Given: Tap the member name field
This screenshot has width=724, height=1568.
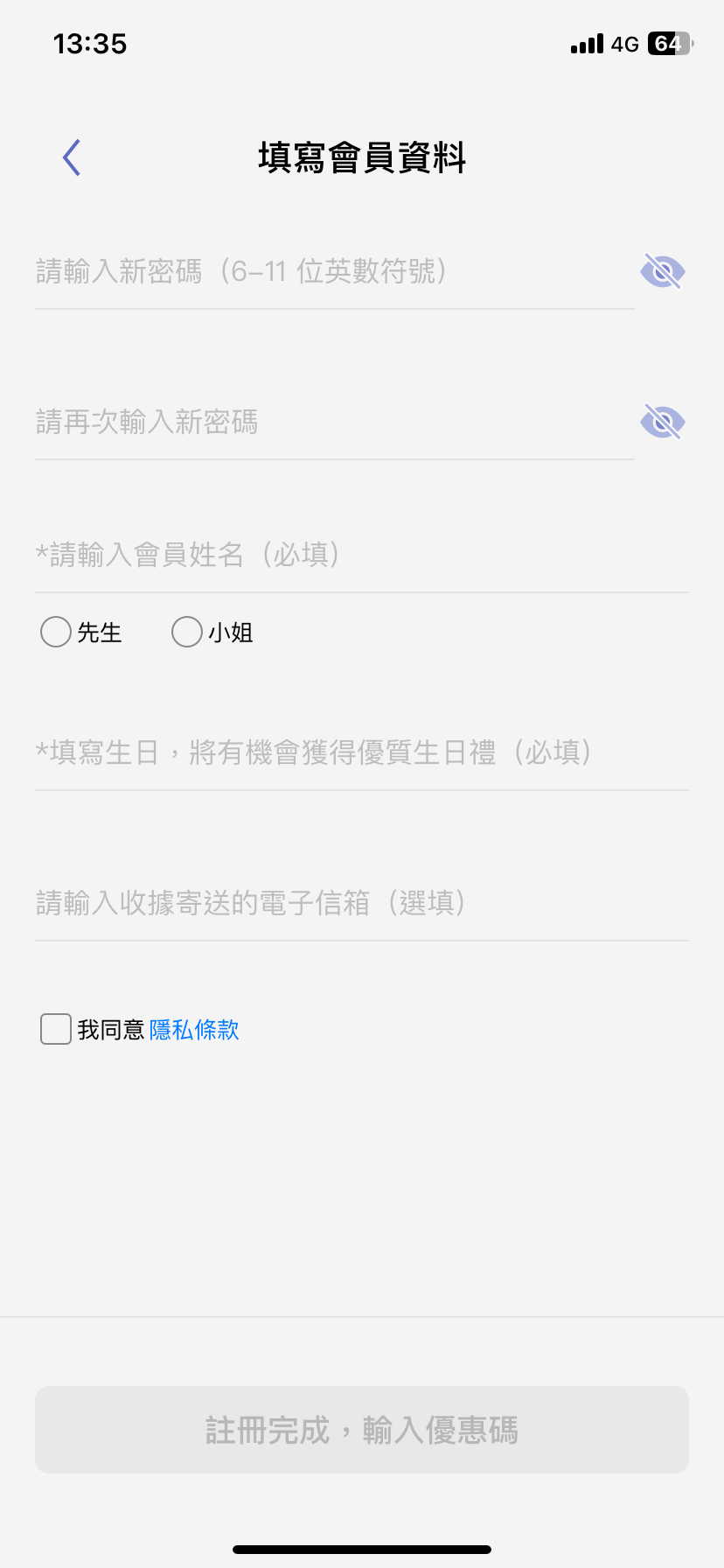Looking at the screenshot, I should (x=360, y=555).
